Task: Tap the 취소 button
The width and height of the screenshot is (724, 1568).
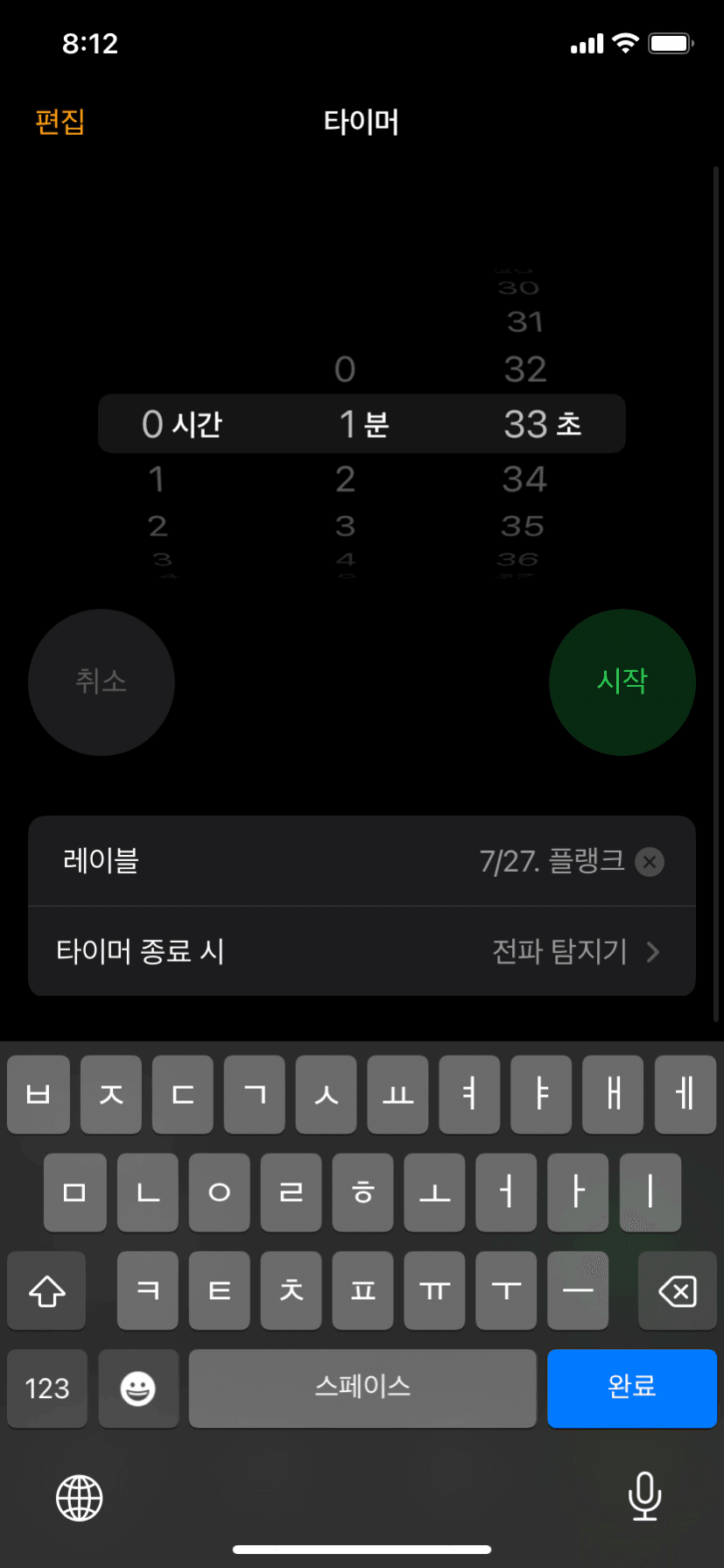Action: (102, 682)
